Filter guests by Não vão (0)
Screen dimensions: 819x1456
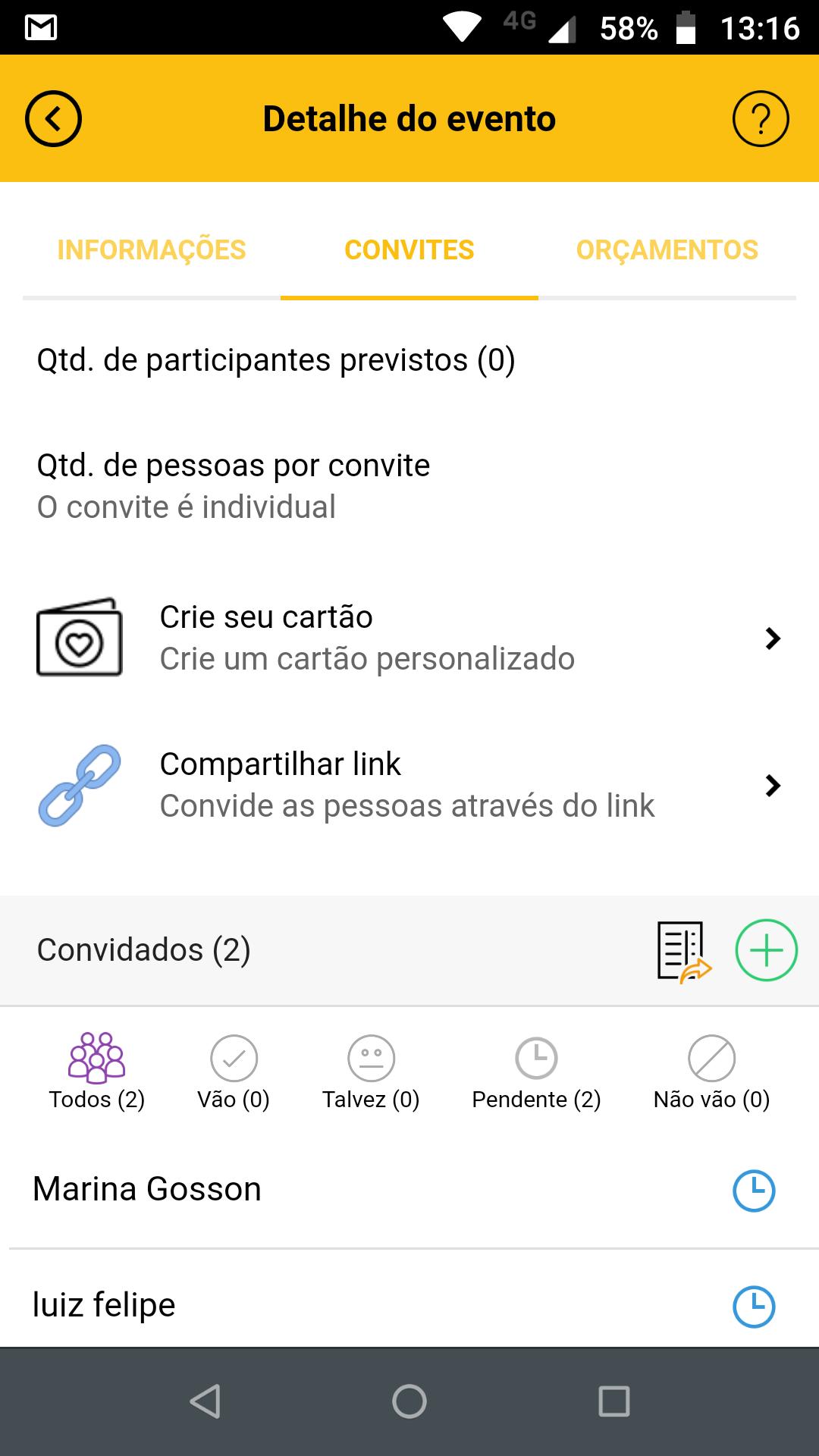click(711, 1072)
